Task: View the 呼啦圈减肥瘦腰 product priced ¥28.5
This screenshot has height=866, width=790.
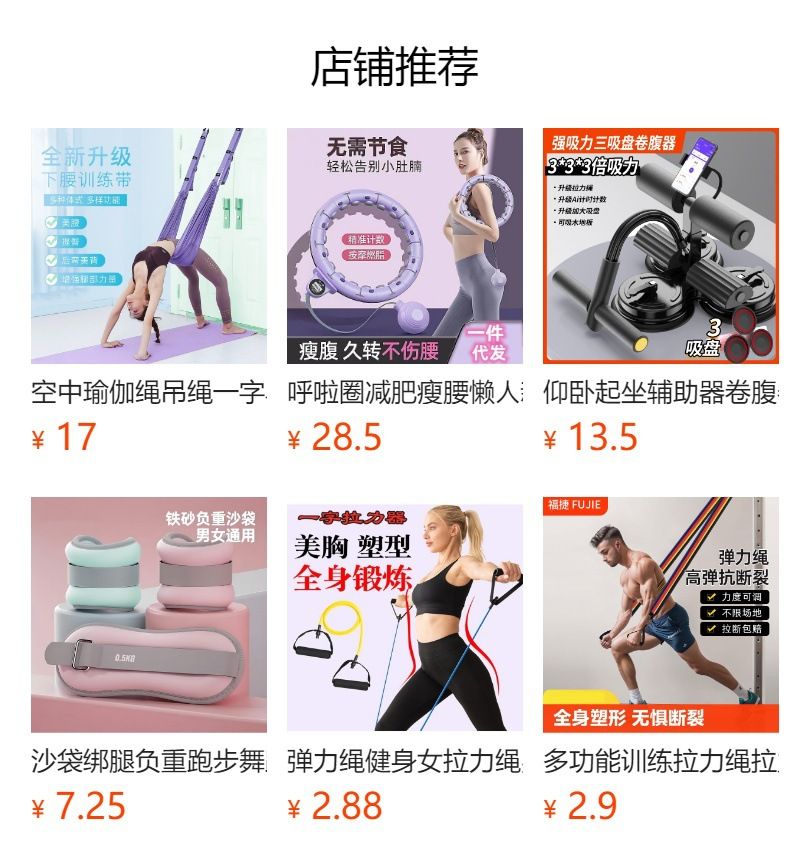Action: (404, 291)
